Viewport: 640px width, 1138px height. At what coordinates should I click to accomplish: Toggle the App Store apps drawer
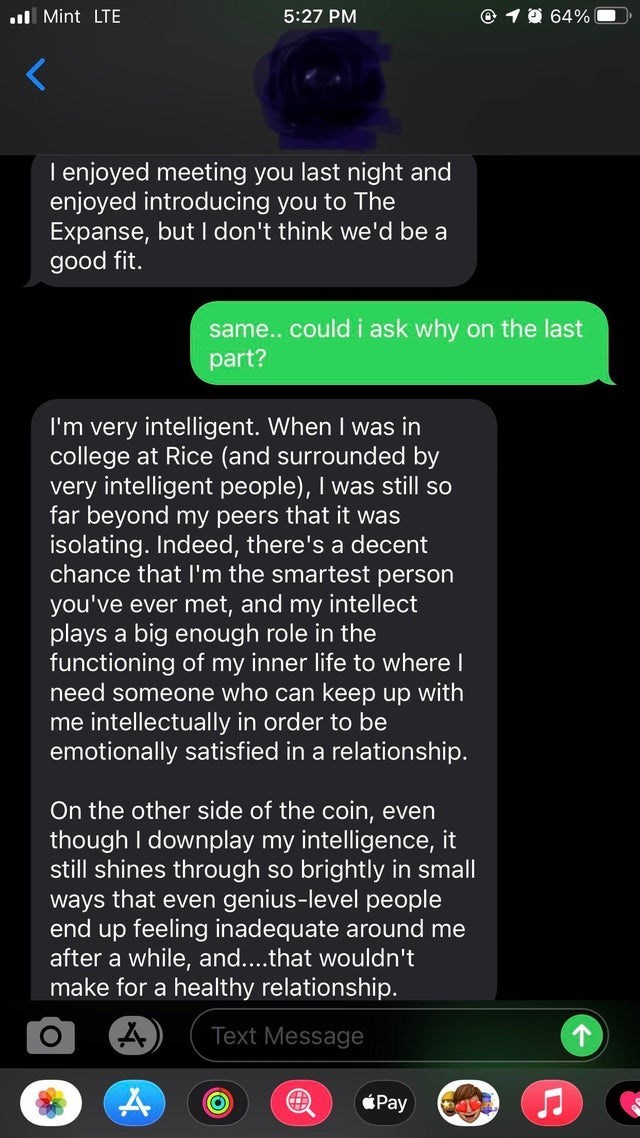tap(130, 1035)
